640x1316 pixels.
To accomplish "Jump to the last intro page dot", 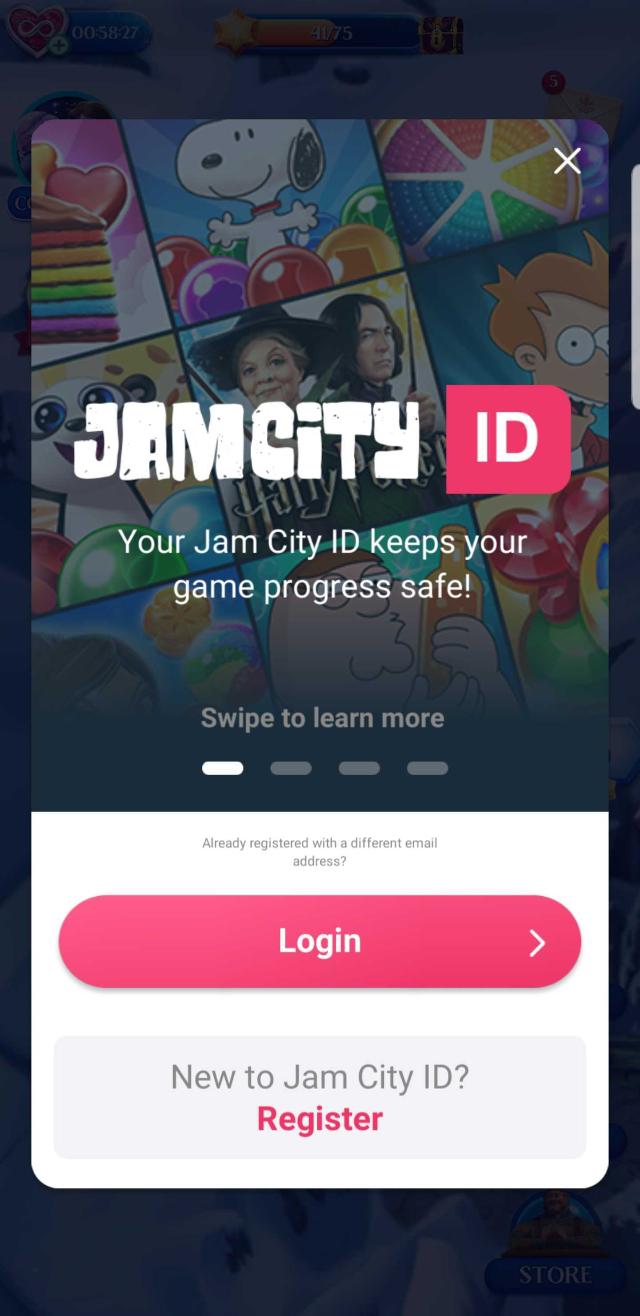I will click(x=427, y=768).
